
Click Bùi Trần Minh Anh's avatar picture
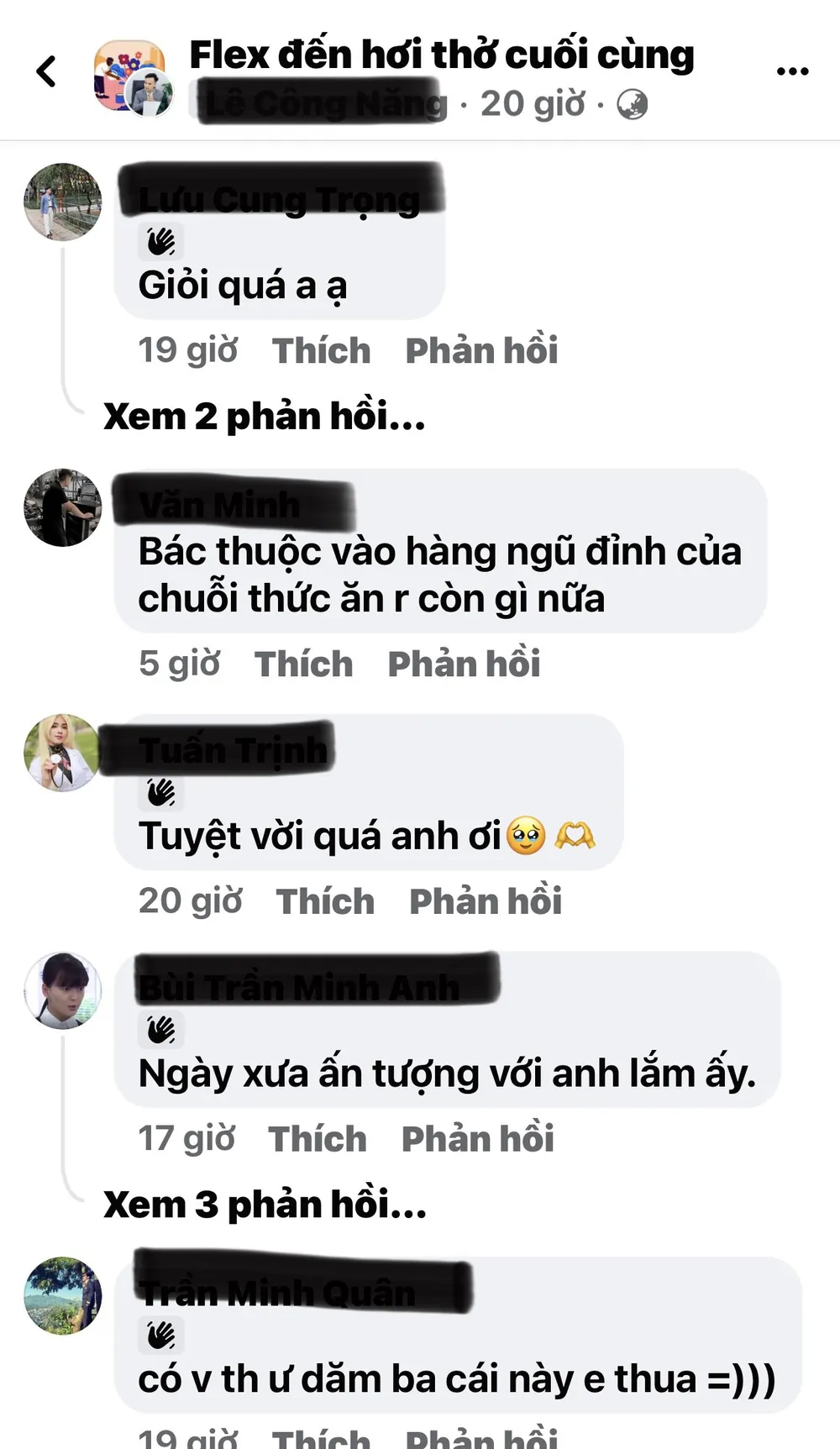(63, 990)
